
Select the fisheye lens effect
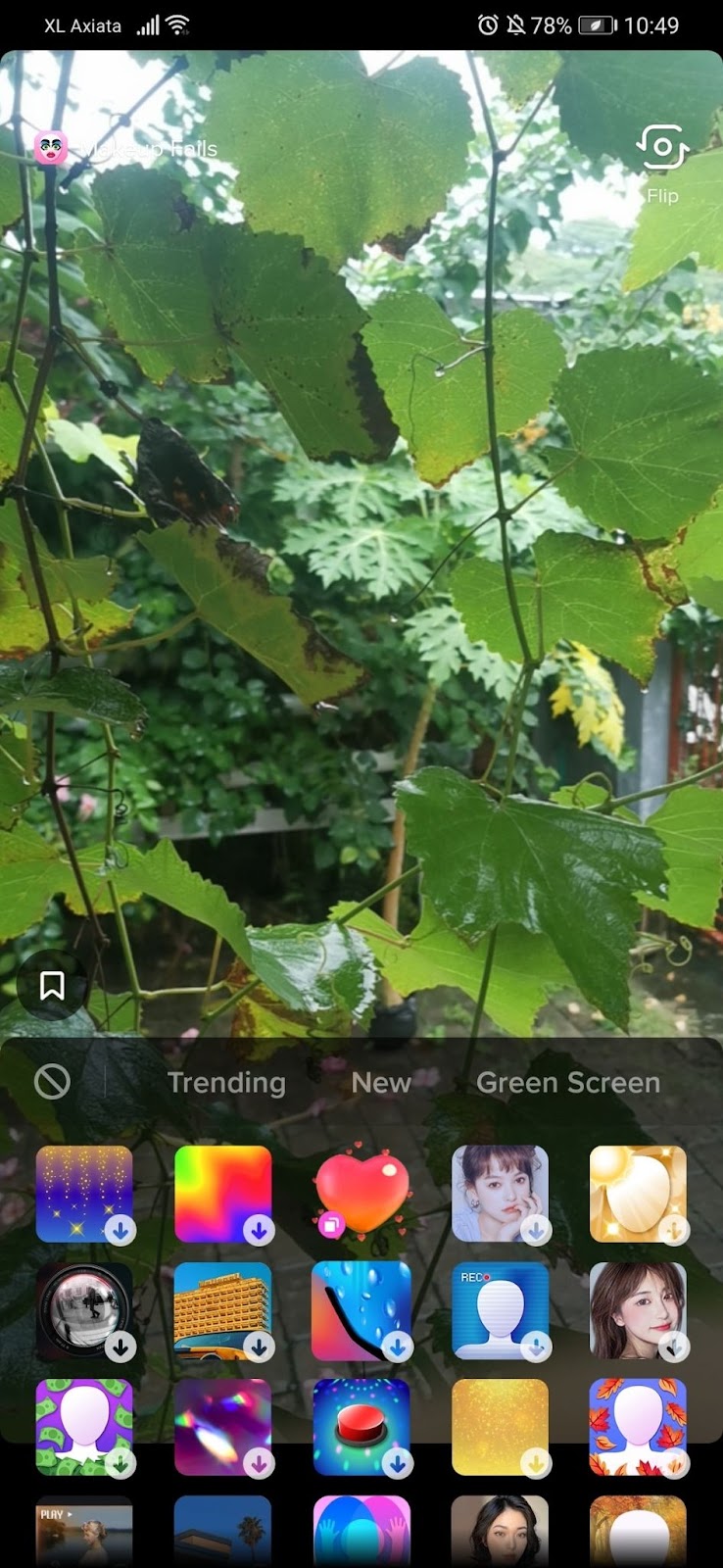84,1311
